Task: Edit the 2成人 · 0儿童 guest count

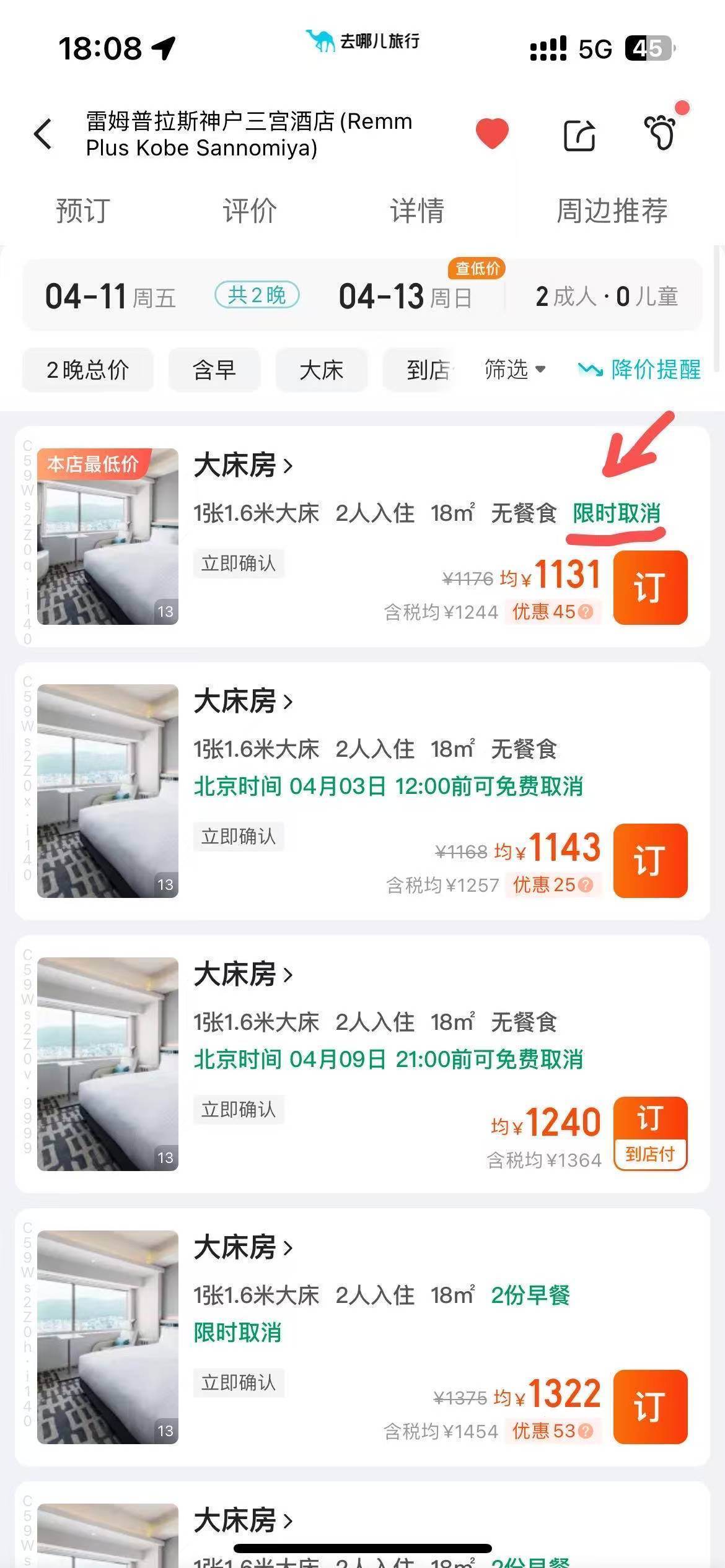Action: click(x=606, y=296)
